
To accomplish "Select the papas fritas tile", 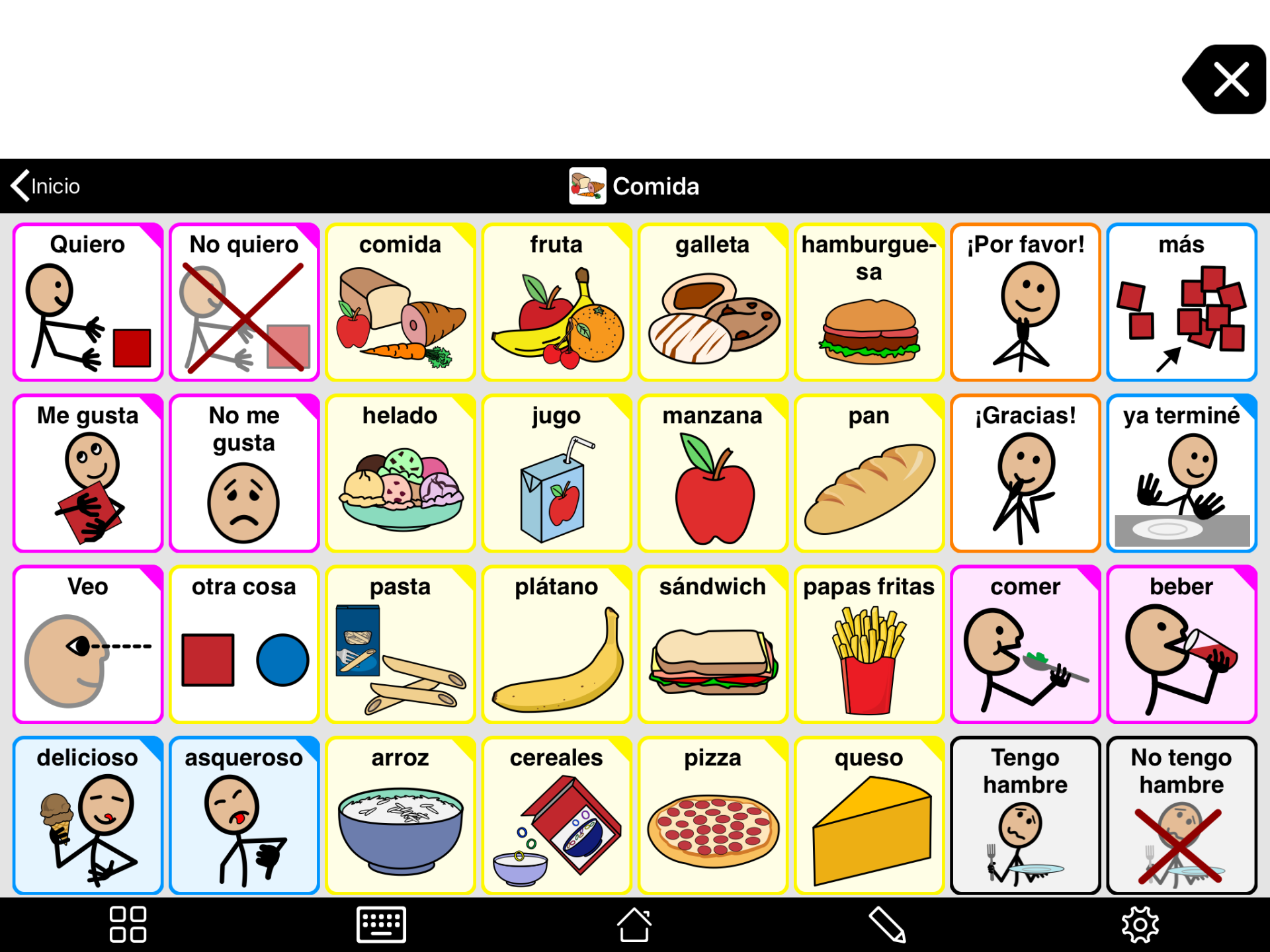I will coord(868,645).
